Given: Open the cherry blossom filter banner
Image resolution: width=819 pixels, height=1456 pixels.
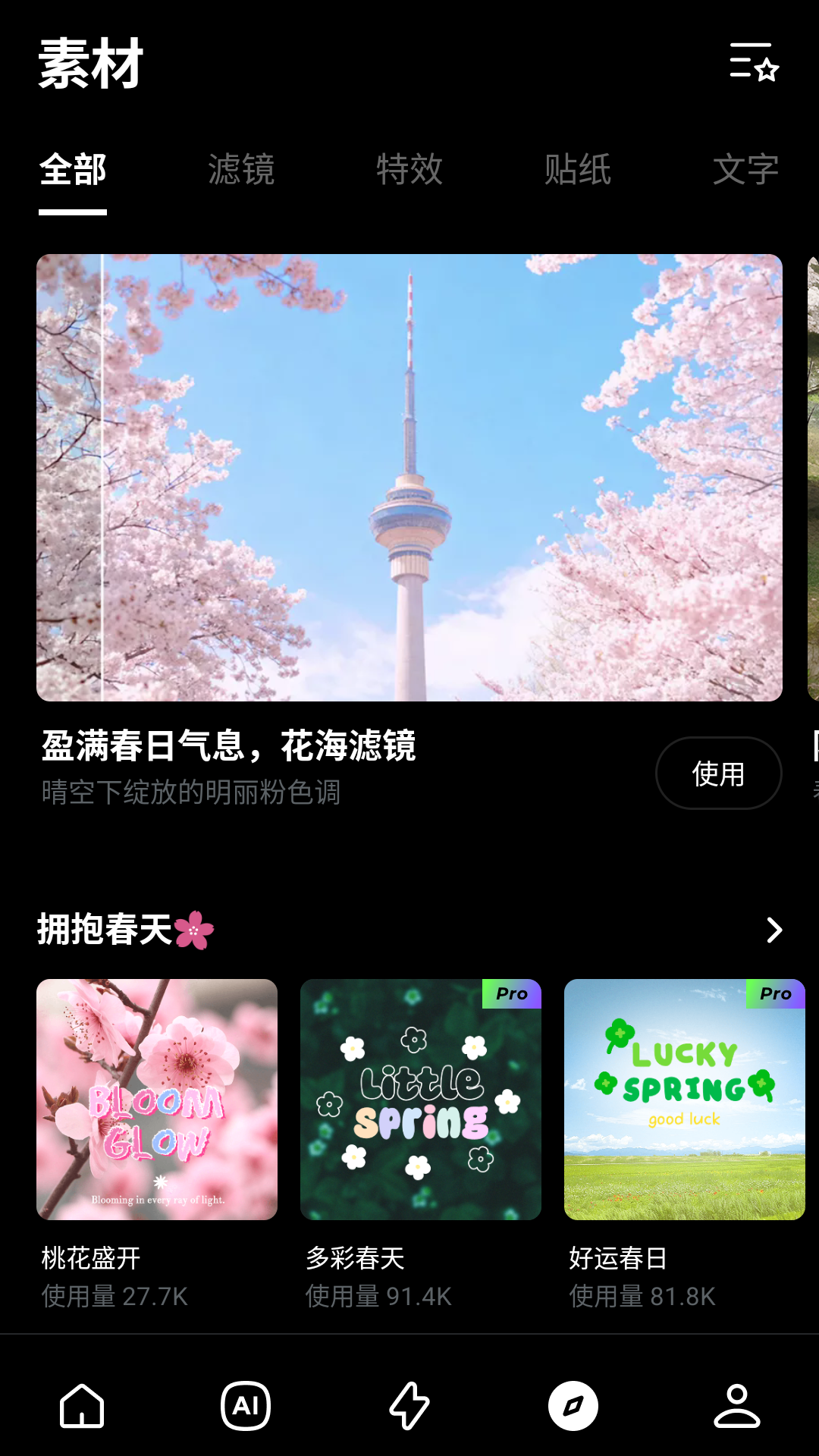Looking at the screenshot, I should (x=409, y=478).
